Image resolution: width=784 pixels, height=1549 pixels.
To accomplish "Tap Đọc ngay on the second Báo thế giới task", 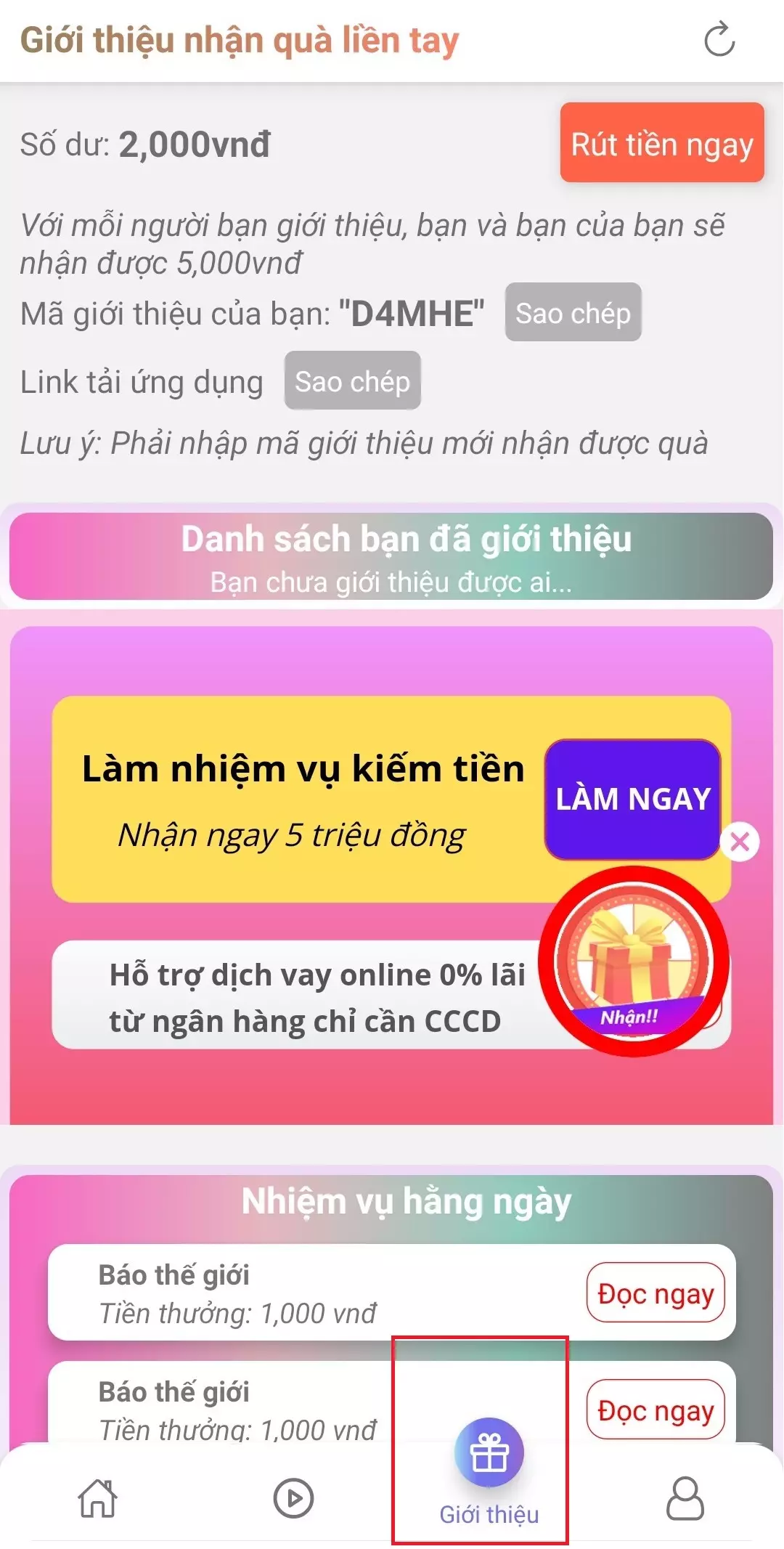I will [x=655, y=1410].
